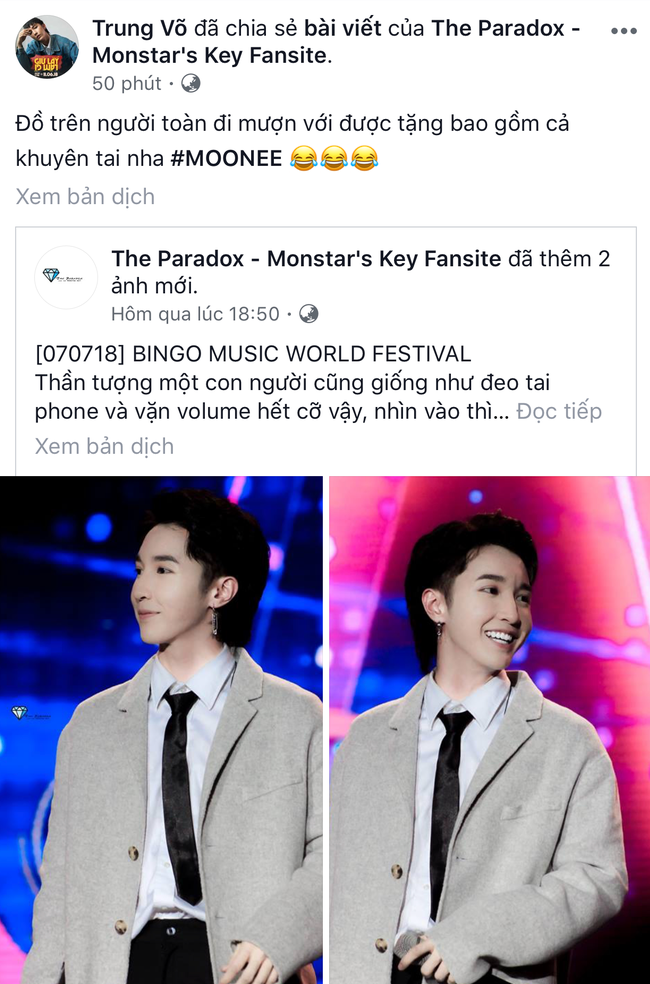Tap Xem bản dịch in the shared post

click(104, 446)
